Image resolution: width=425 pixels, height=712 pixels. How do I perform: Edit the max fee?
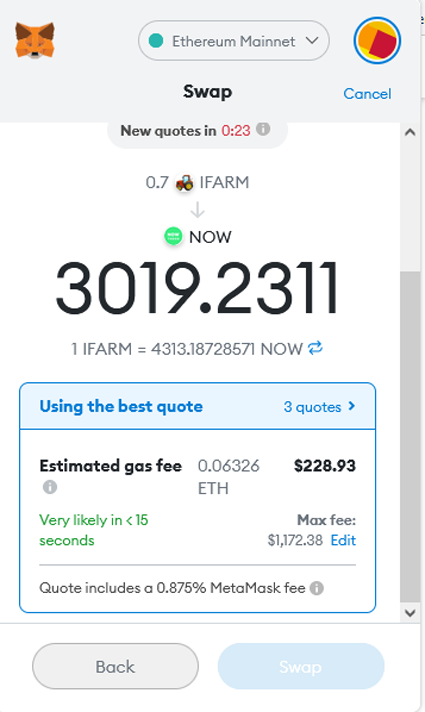[x=343, y=540]
